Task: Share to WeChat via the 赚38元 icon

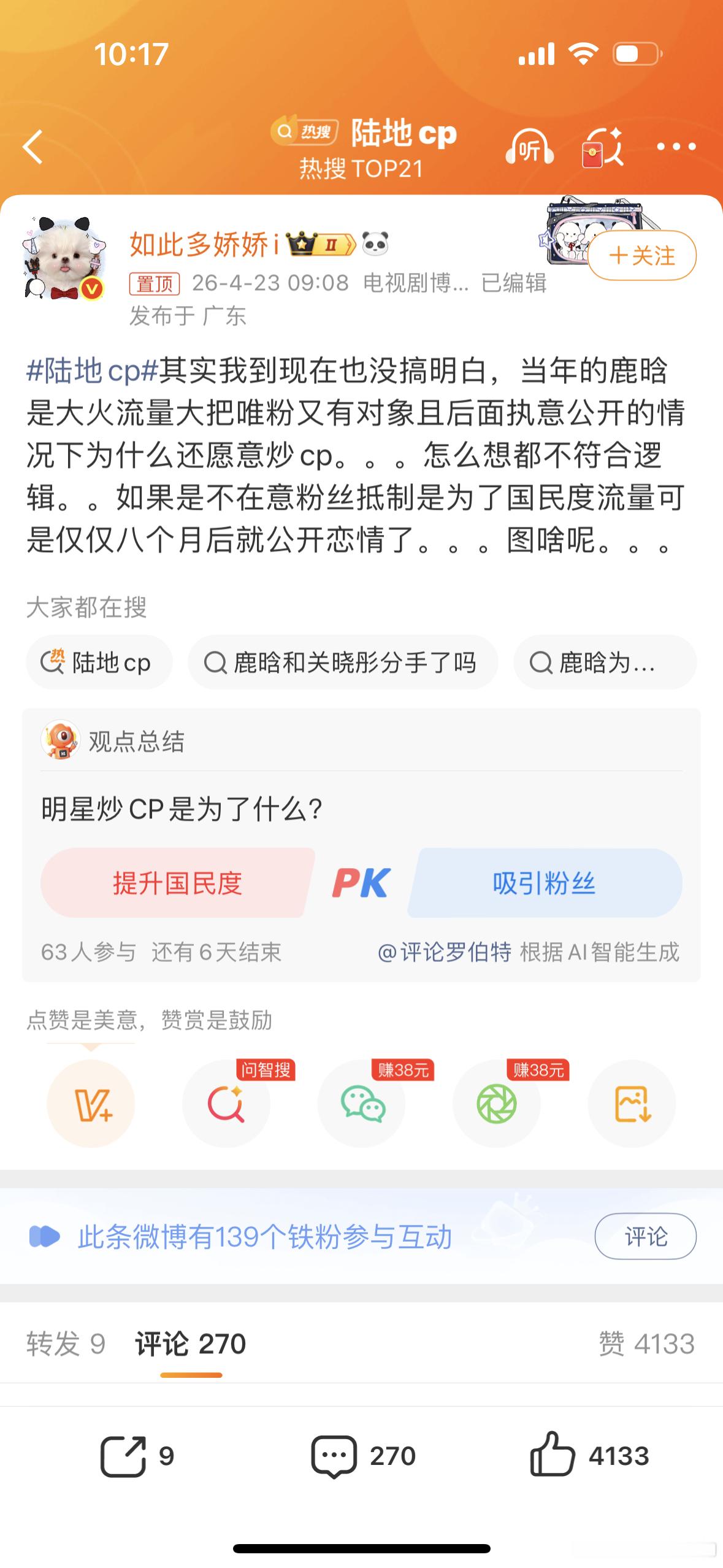Action: pyautogui.click(x=361, y=1104)
